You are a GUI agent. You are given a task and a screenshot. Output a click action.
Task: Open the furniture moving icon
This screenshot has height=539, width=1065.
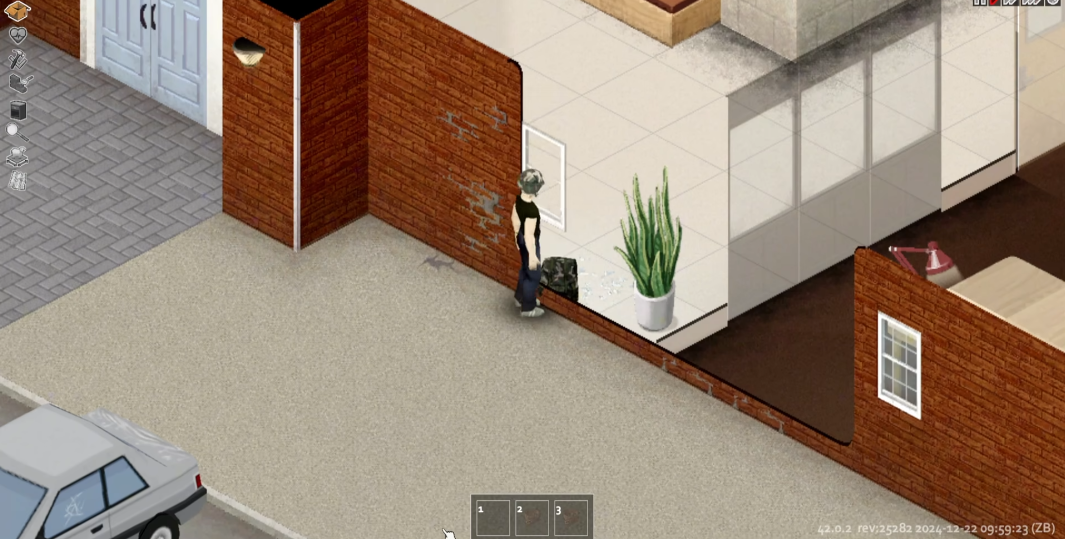pyautogui.click(x=17, y=109)
